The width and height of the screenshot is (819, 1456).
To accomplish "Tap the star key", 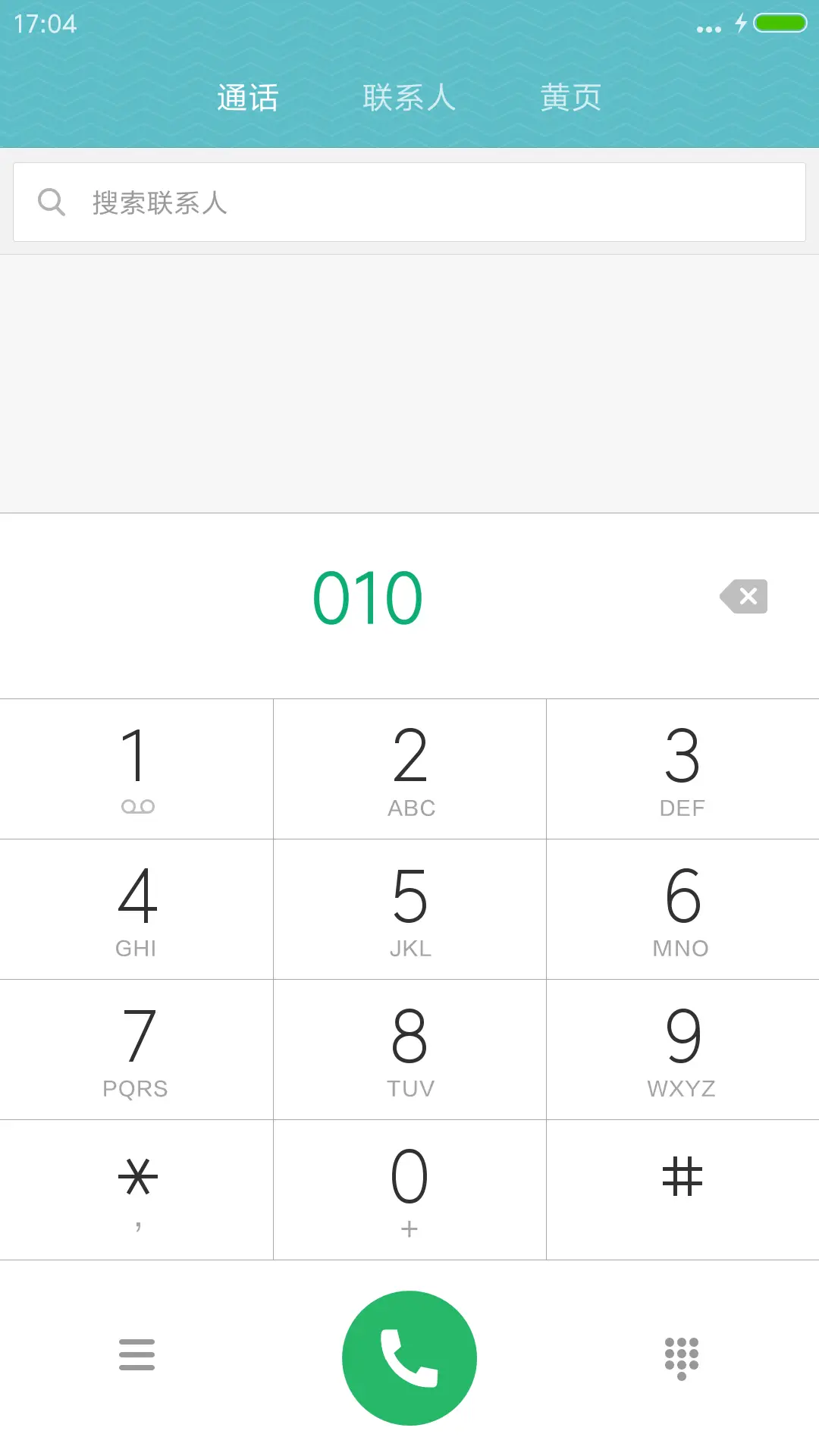I will 136,1189.
